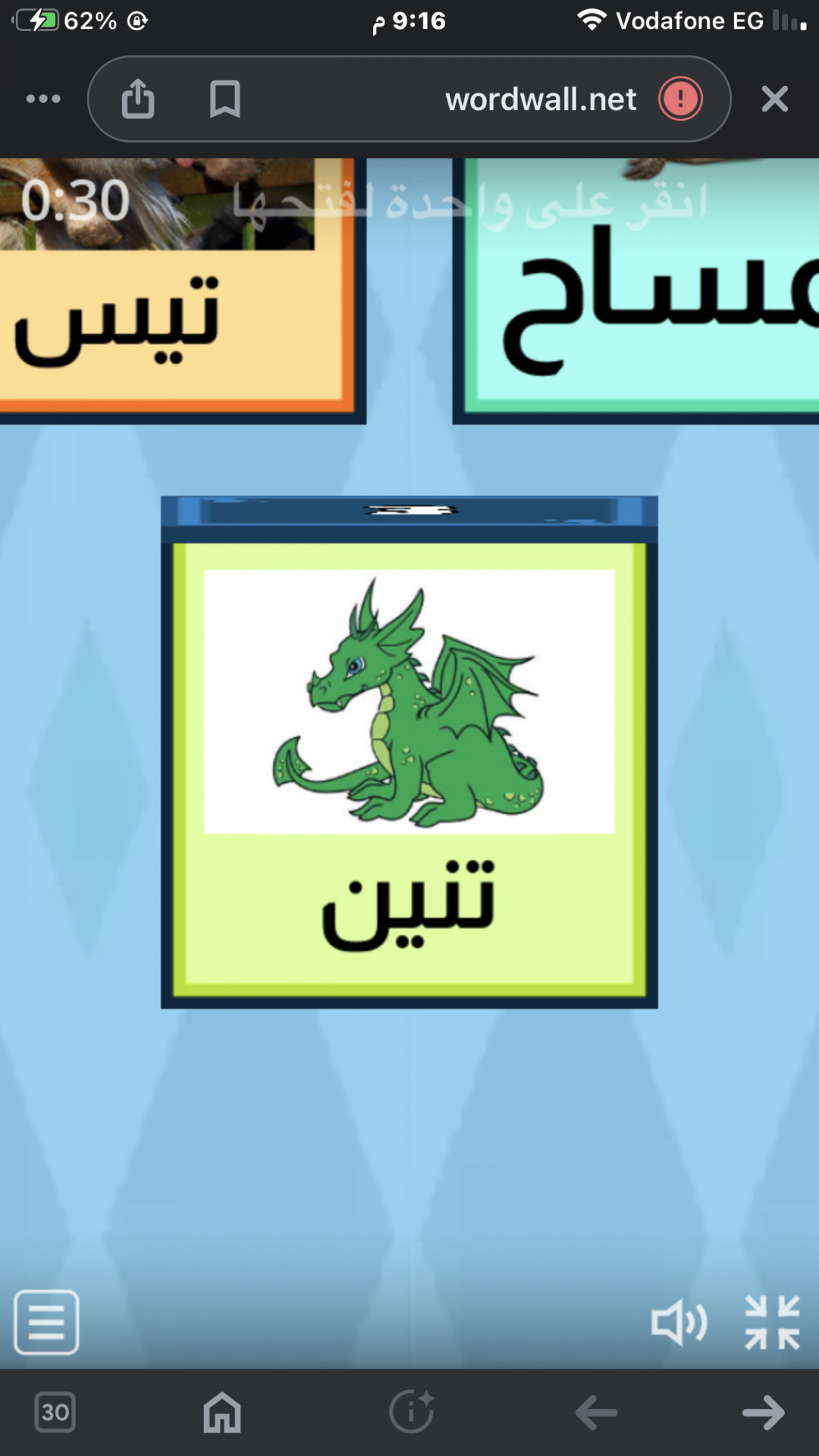819x1456 pixels.
Task: Bookmark the current page
Action: tap(225, 99)
